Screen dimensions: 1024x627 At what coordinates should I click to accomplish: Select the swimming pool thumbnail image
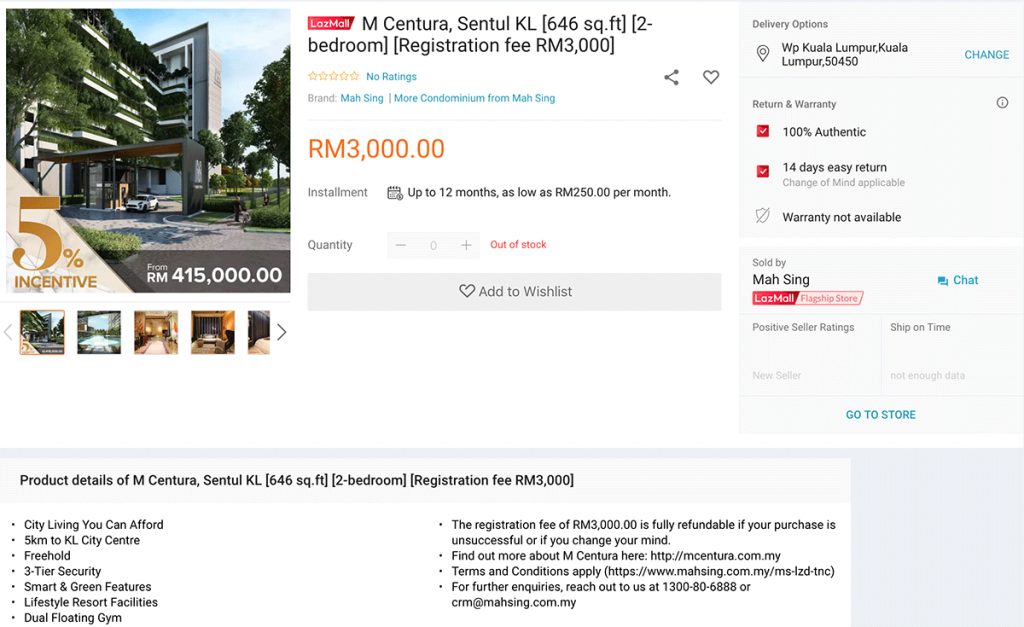(99, 332)
